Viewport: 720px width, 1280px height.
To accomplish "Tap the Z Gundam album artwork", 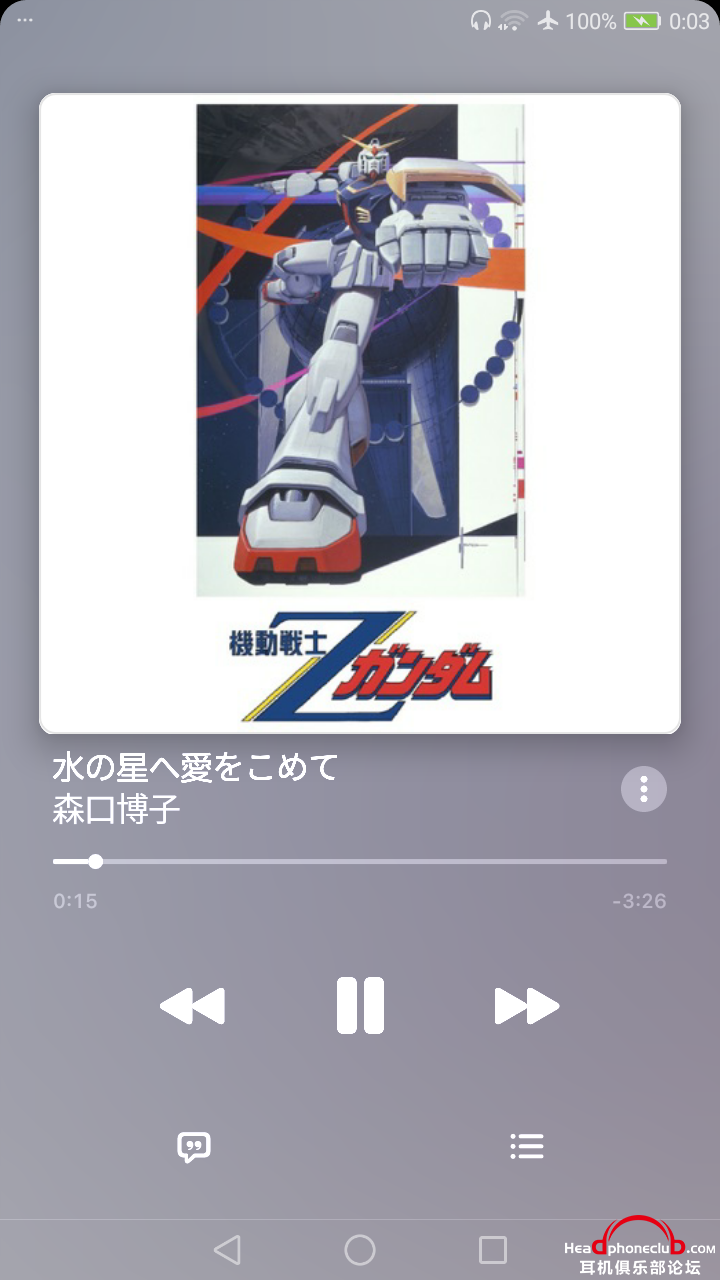I will click(x=360, y=413).
